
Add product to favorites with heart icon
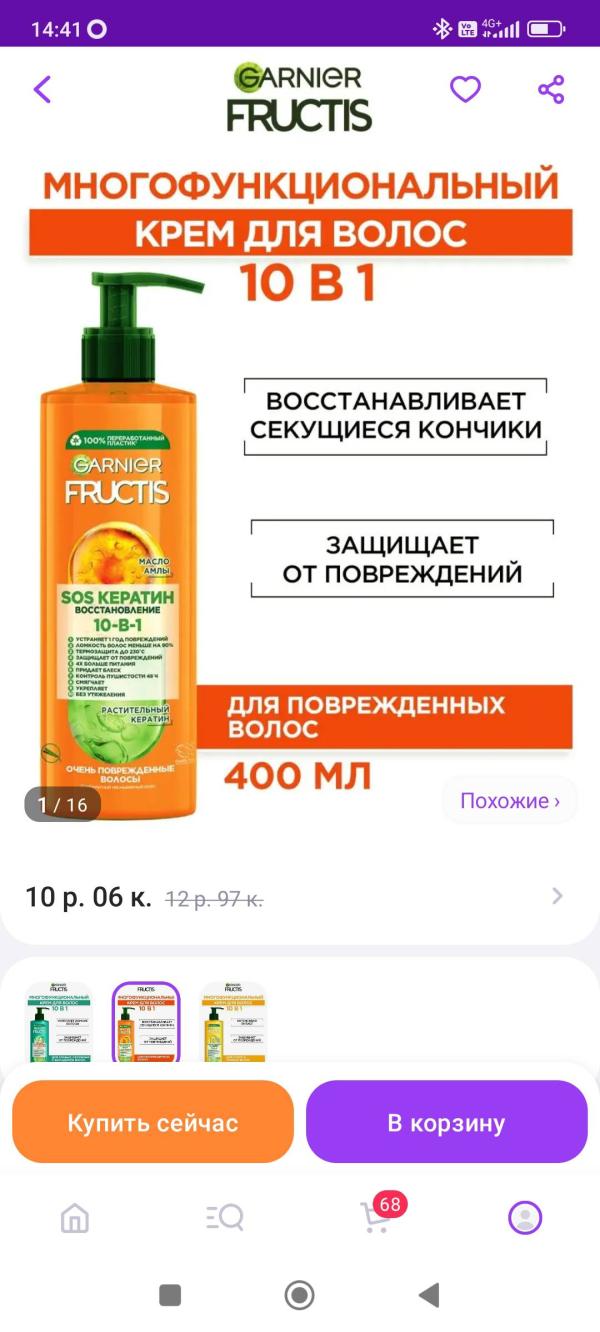tap(465, 90)
